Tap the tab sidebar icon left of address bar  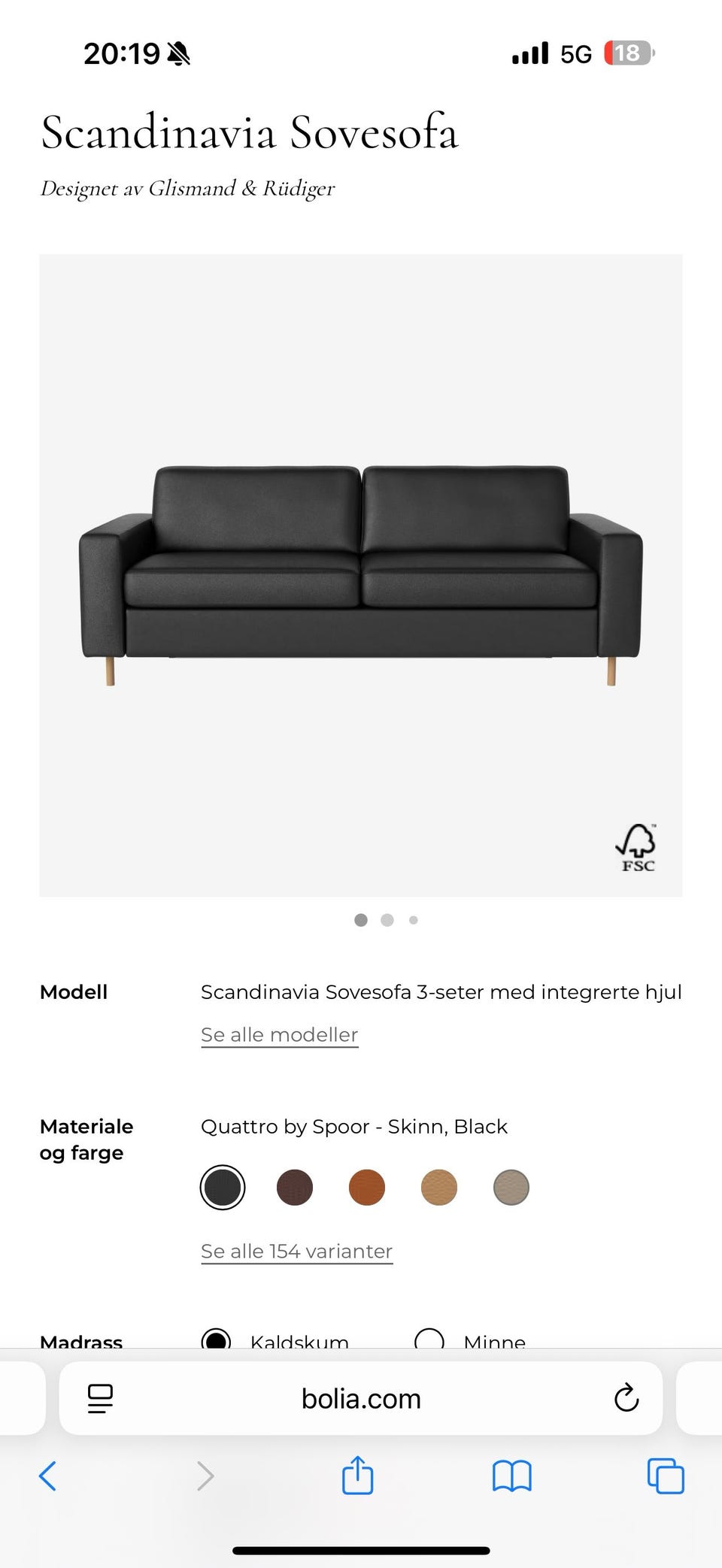point(99,1398)
